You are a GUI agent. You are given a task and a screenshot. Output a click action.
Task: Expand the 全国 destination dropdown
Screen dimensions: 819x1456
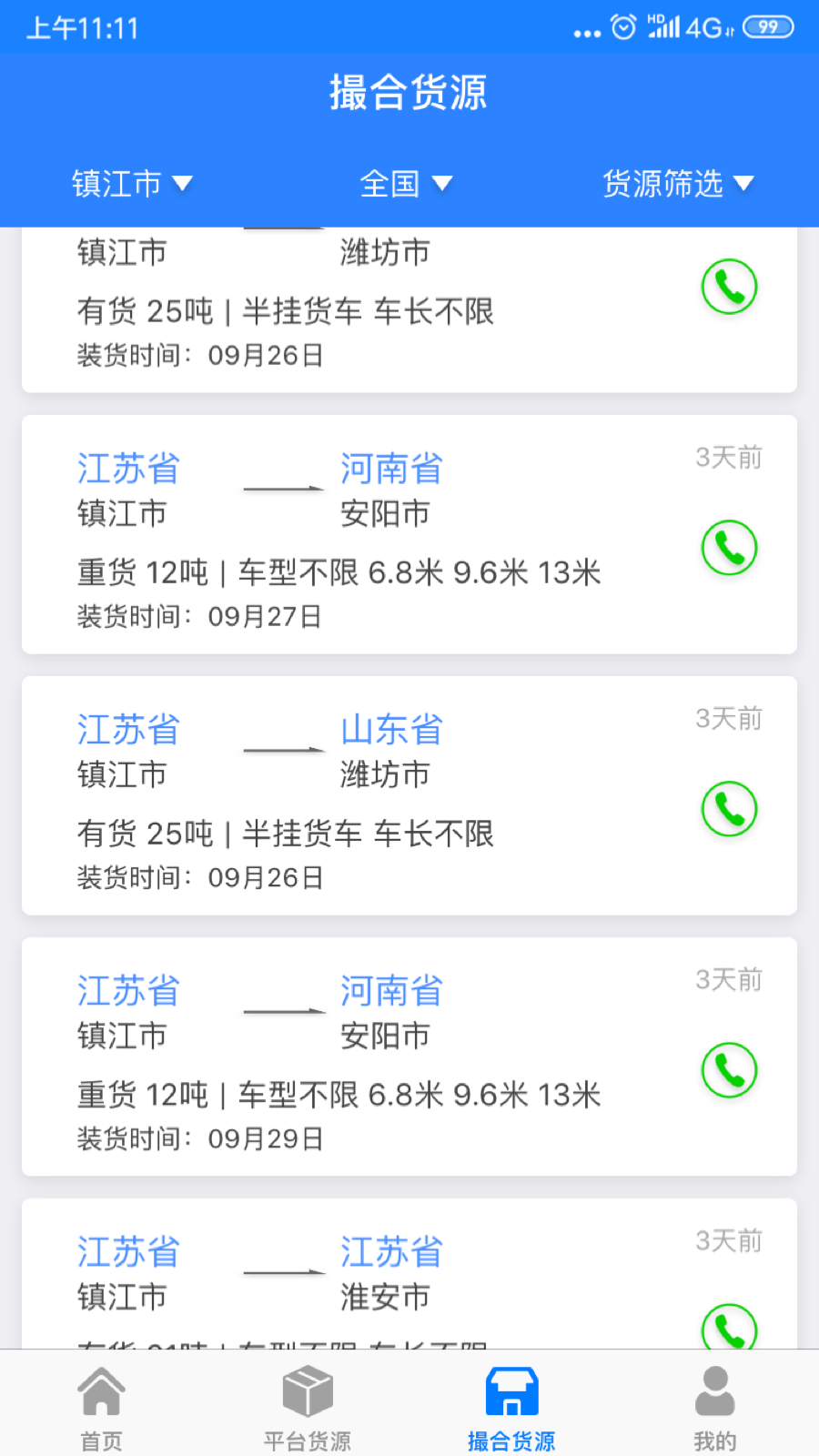[x=406, y=184]
